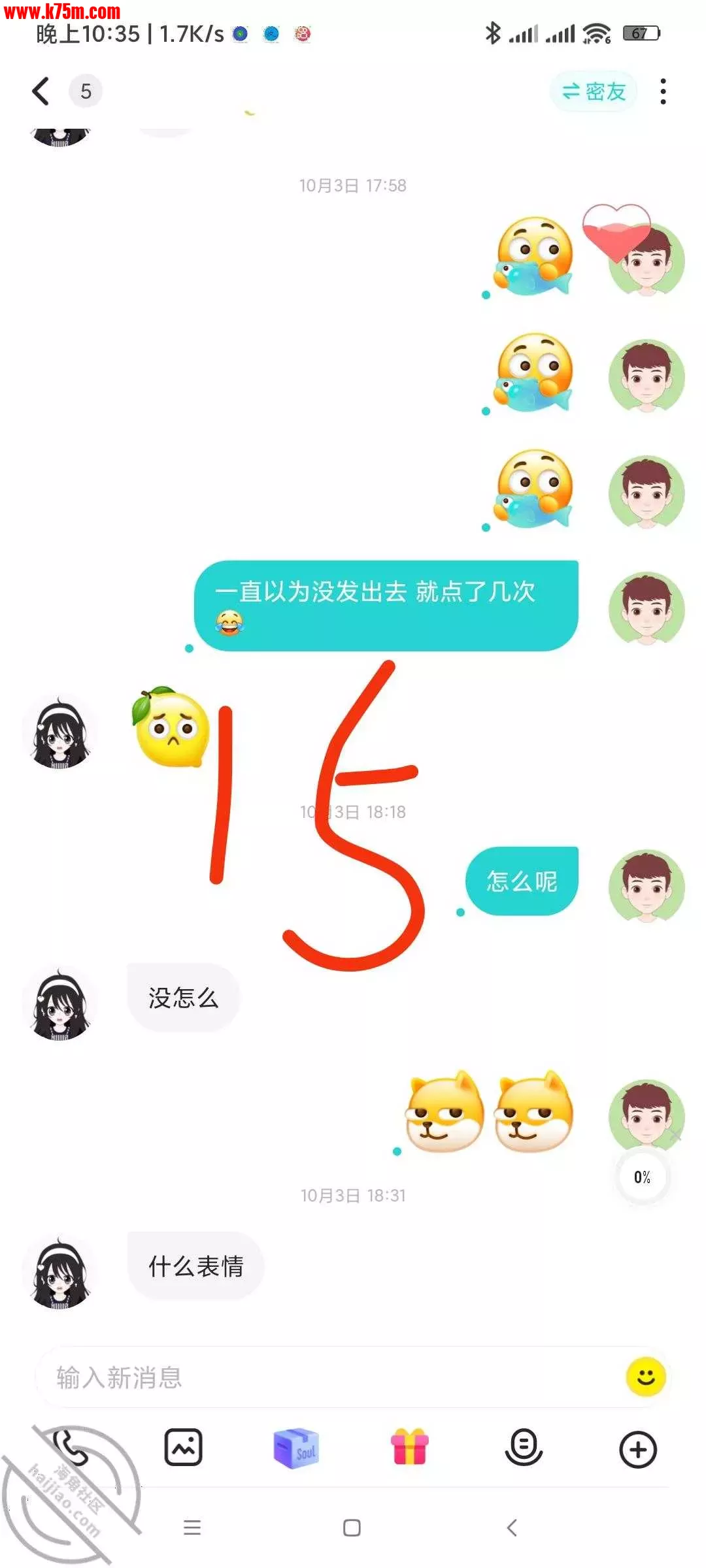
Task: Open the emoji picker smiley
Action: 646,1377
